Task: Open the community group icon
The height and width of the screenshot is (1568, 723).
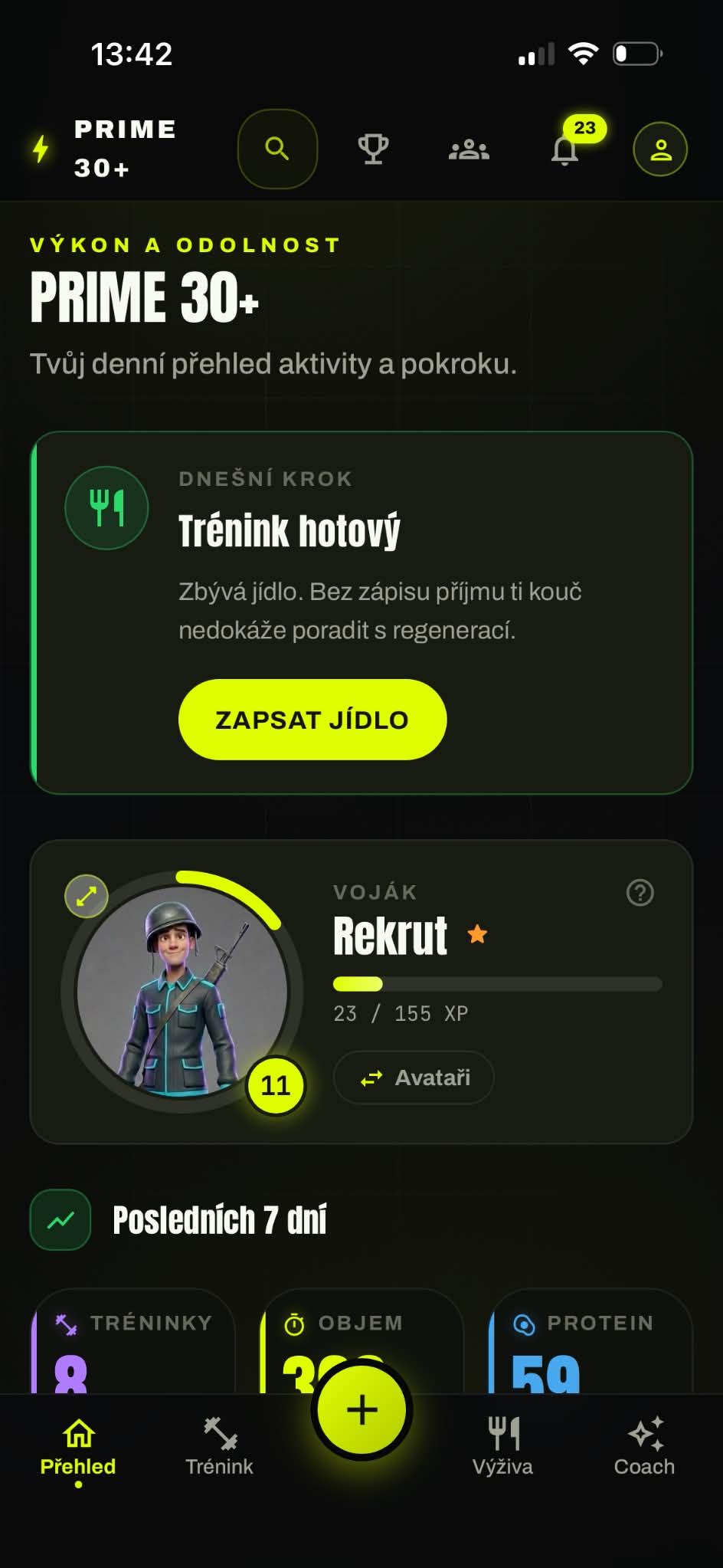Action: pos(469,149)
